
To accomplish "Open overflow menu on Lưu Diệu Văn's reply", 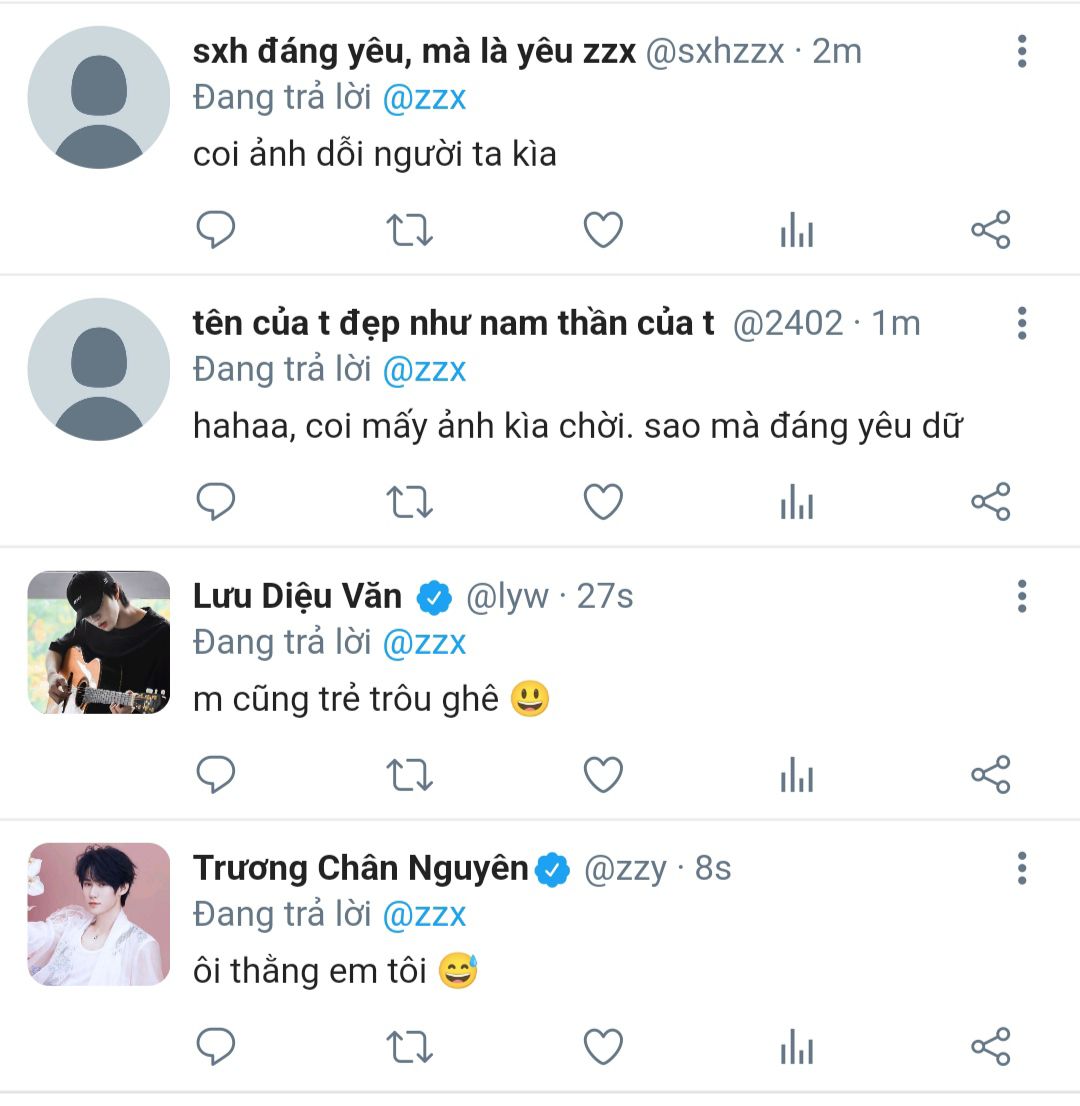I will (1021, 596).
